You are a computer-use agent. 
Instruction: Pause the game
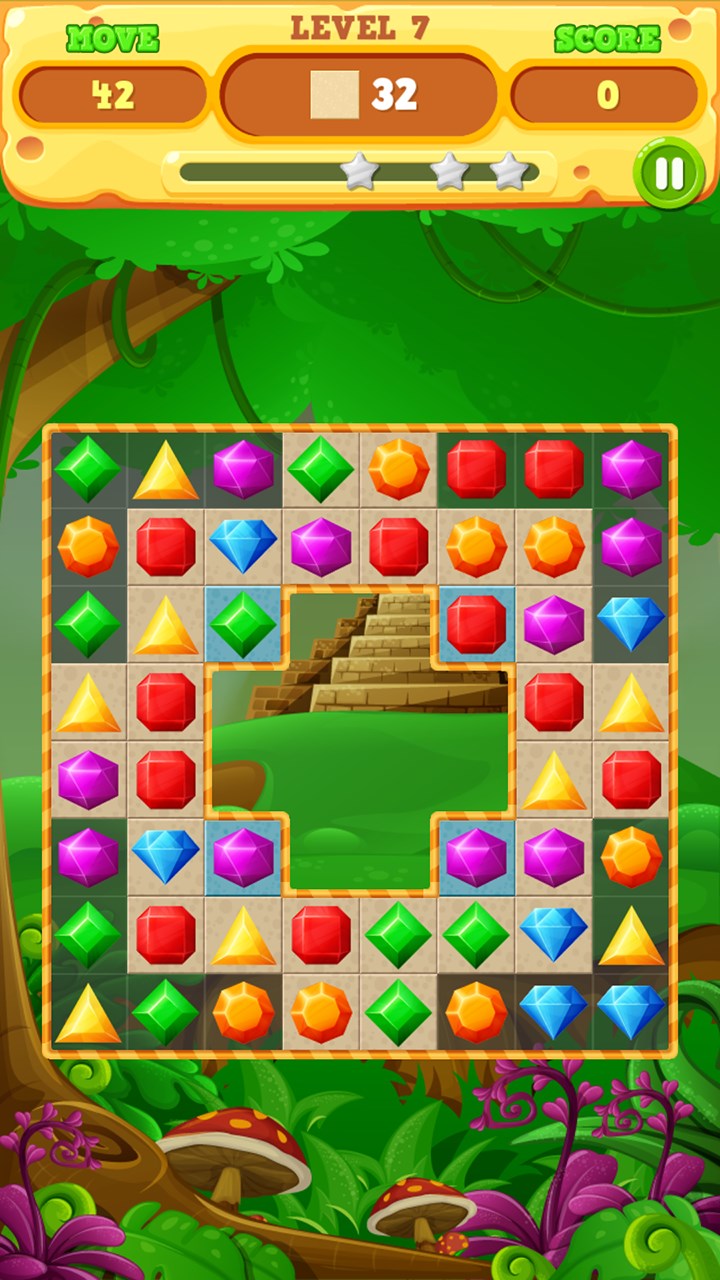pos(669,174)
